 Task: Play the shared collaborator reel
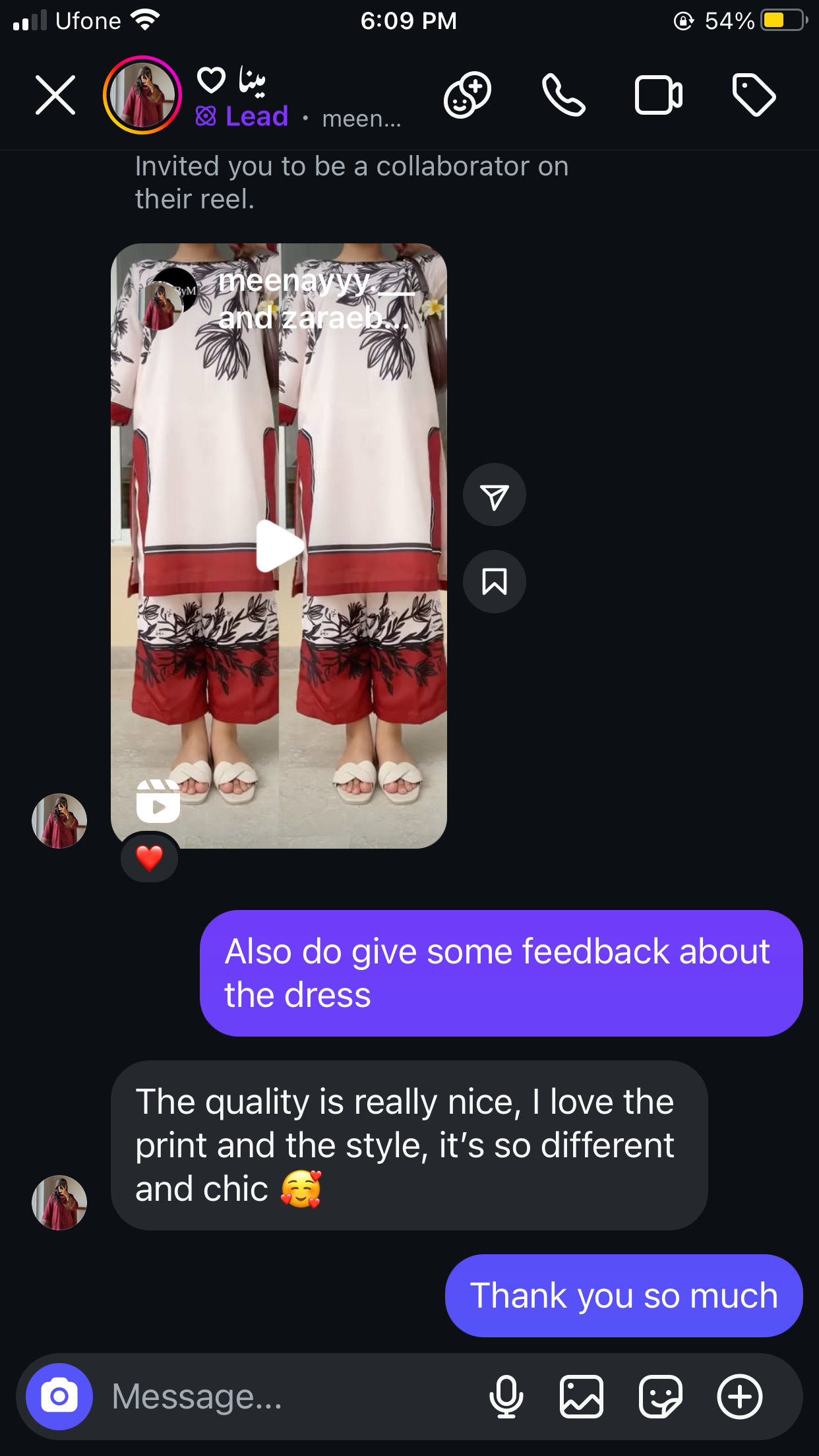pos(280,546)
